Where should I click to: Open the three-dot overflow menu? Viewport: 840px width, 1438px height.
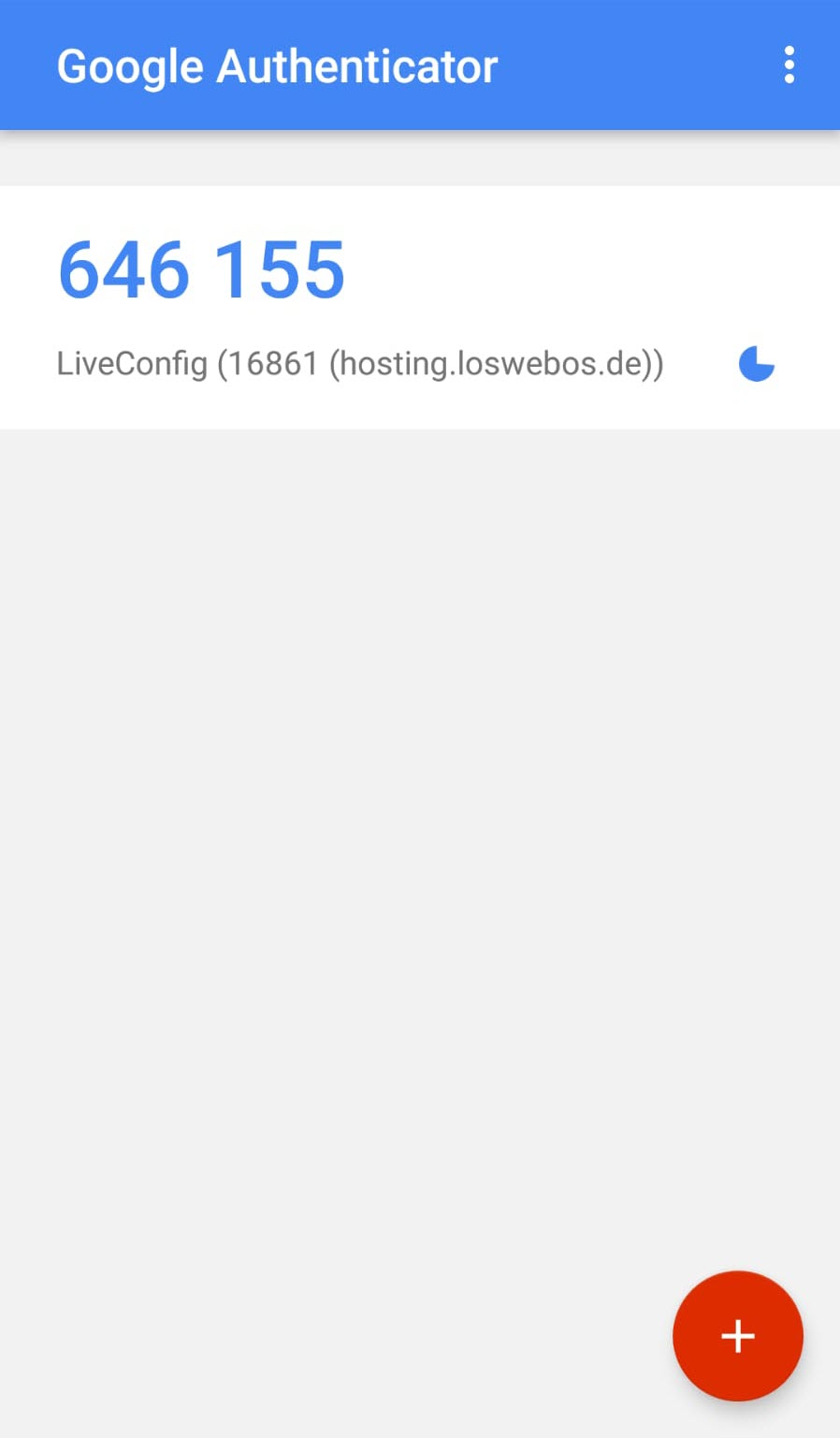coord(789,65)
